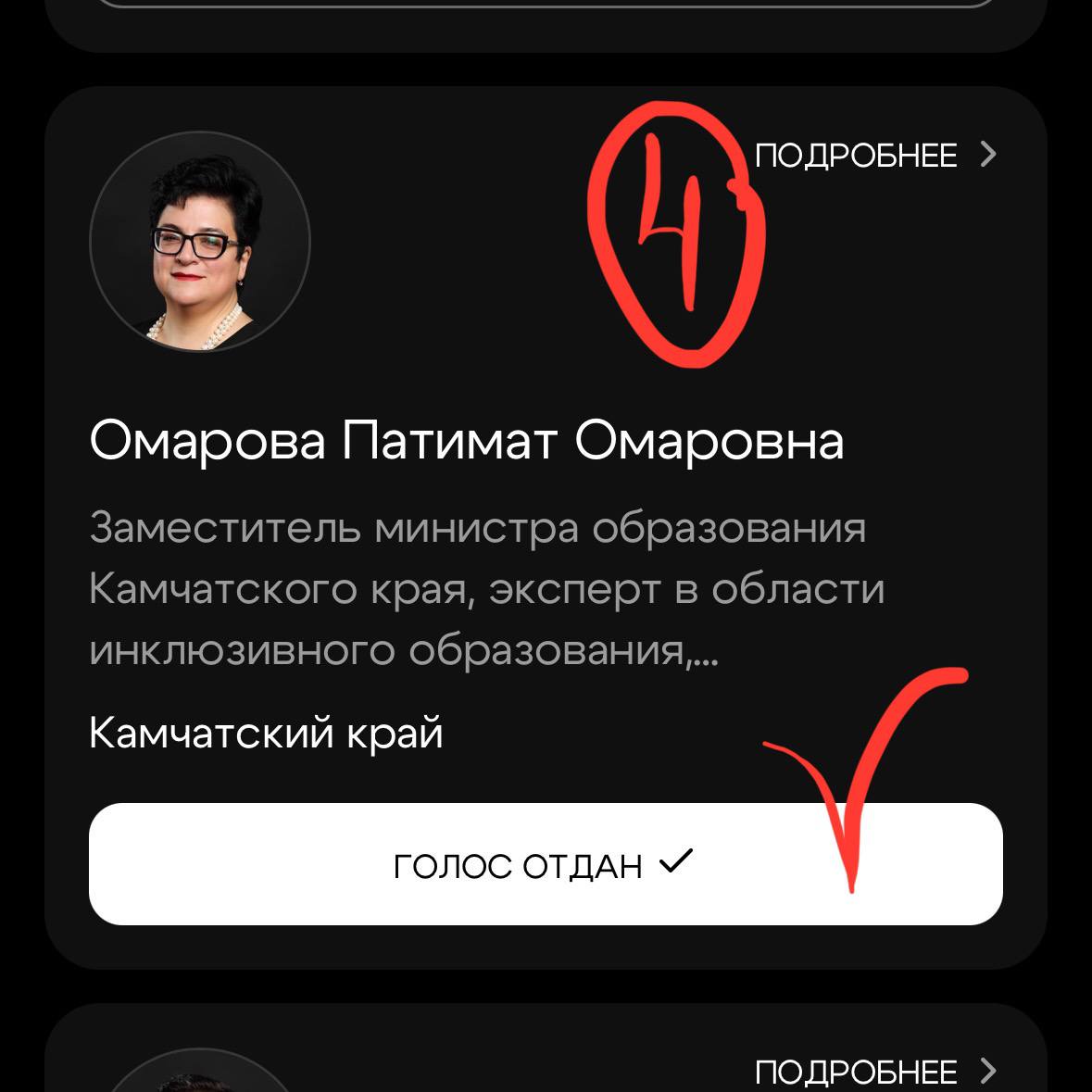1092x1092 pixels.
Task: Tap the Голос отдан button
Action: (x=545, y=864)
